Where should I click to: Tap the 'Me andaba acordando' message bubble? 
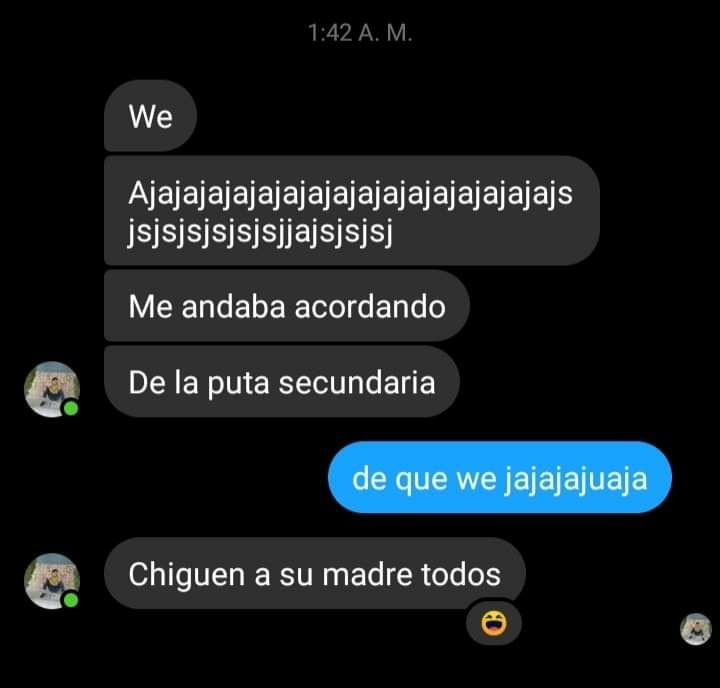[287, 306]
